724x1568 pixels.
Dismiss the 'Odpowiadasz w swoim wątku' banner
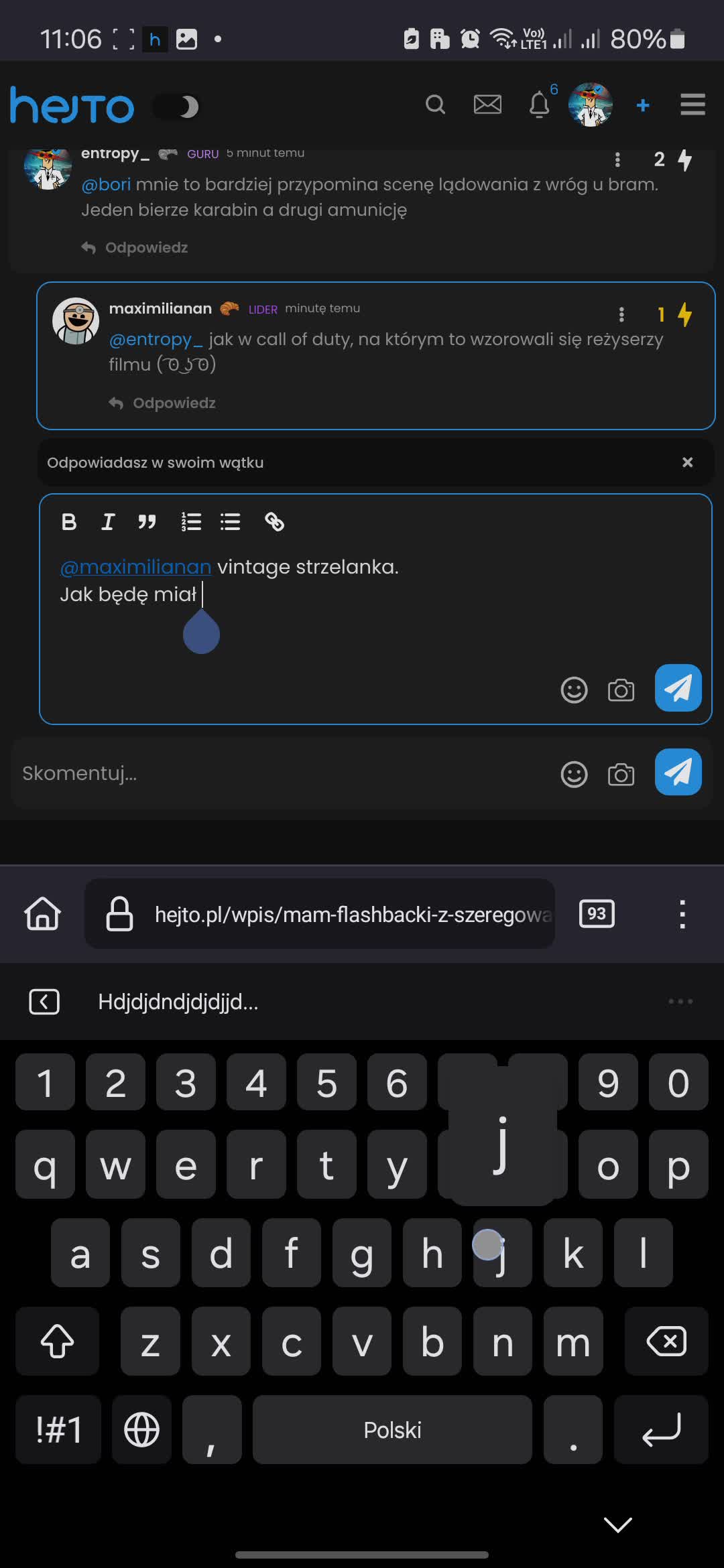pos(687,462)
